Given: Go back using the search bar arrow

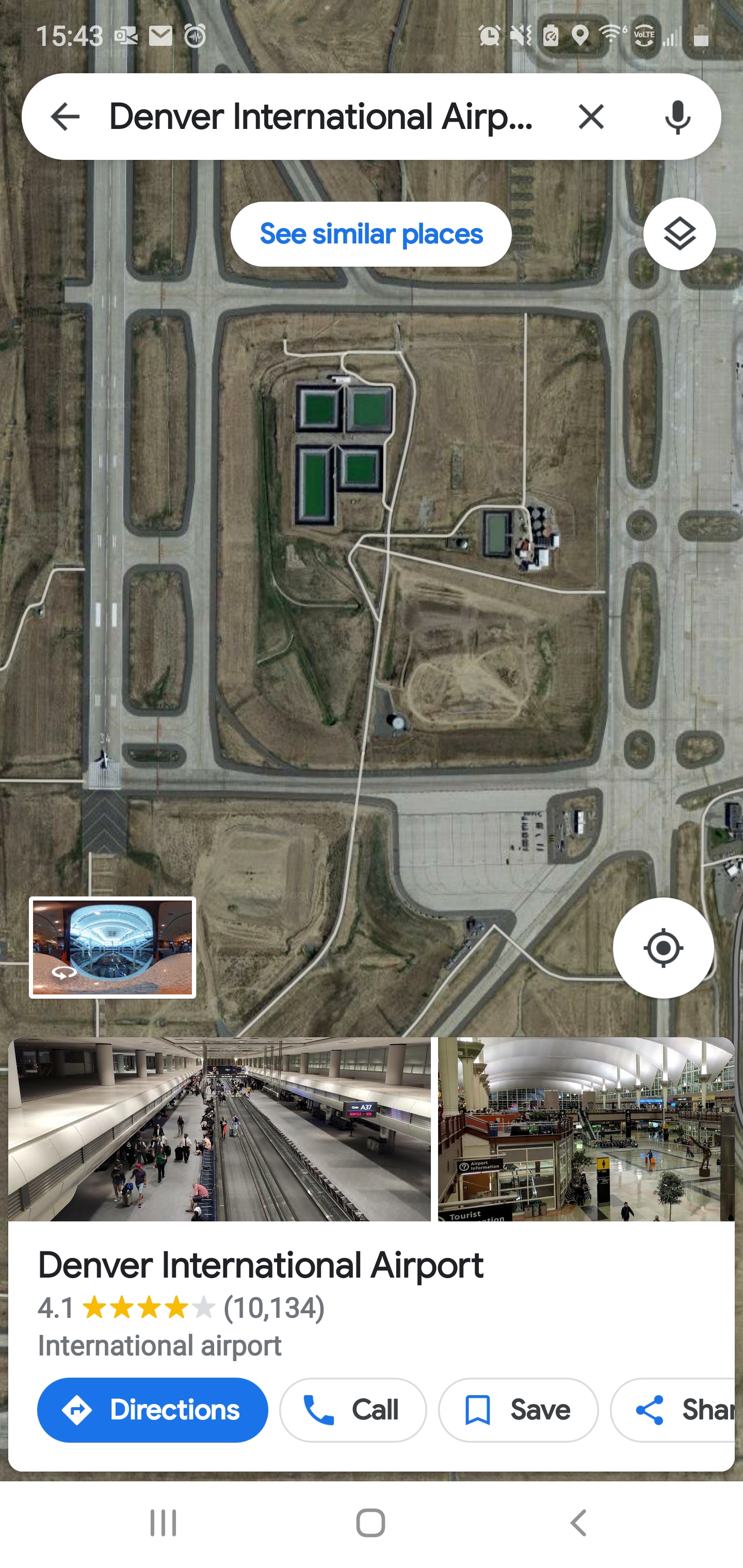Looking at the screenshot, I should click(65, 116).
